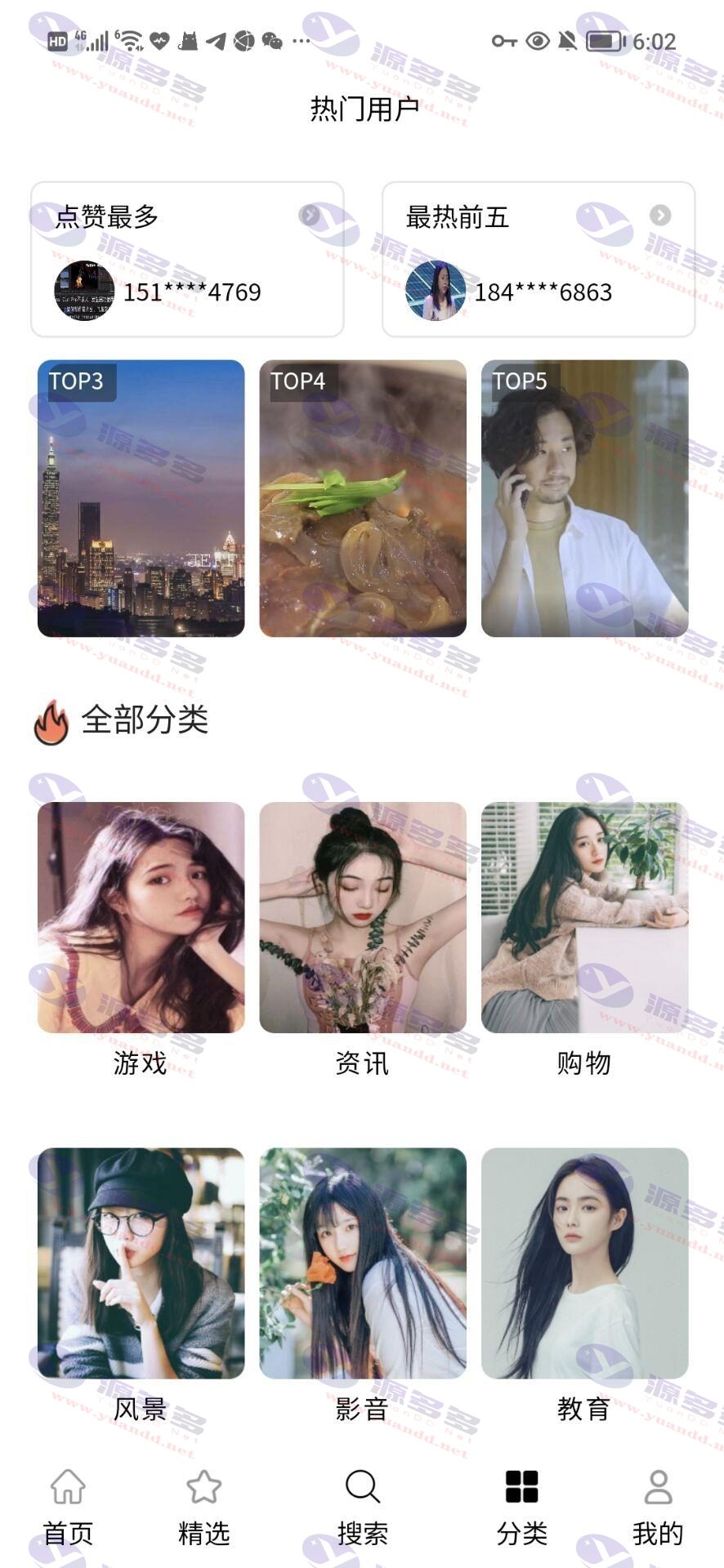724x1568 pixels.
Task: Open the TOP5 user tile
Action: click(585, 498)
